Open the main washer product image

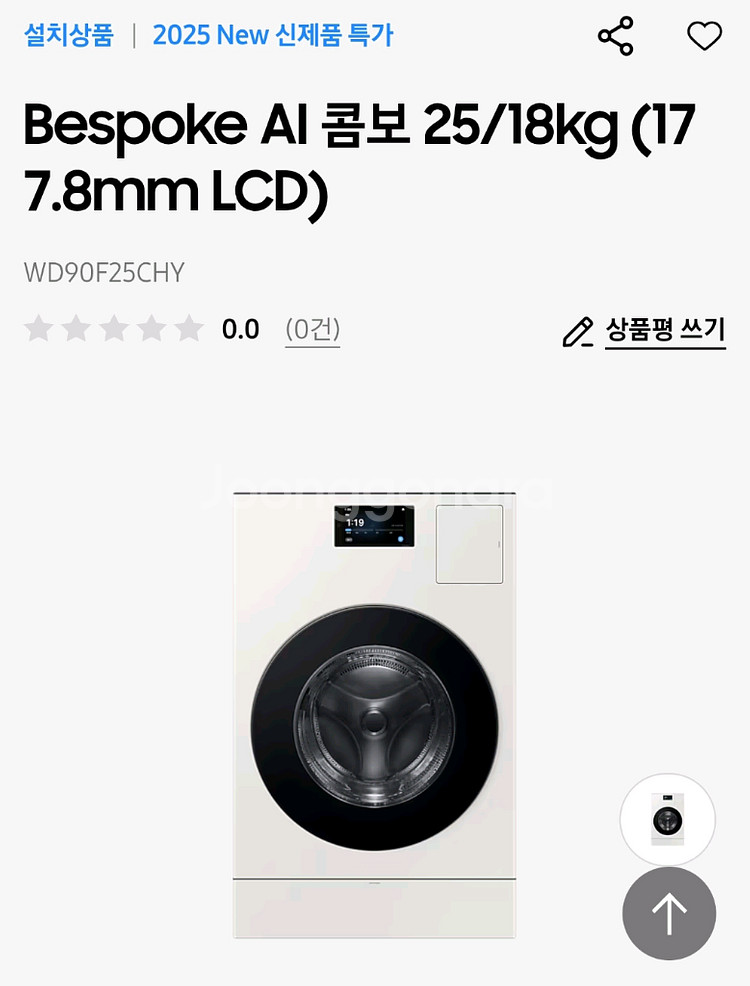[374, 715]
